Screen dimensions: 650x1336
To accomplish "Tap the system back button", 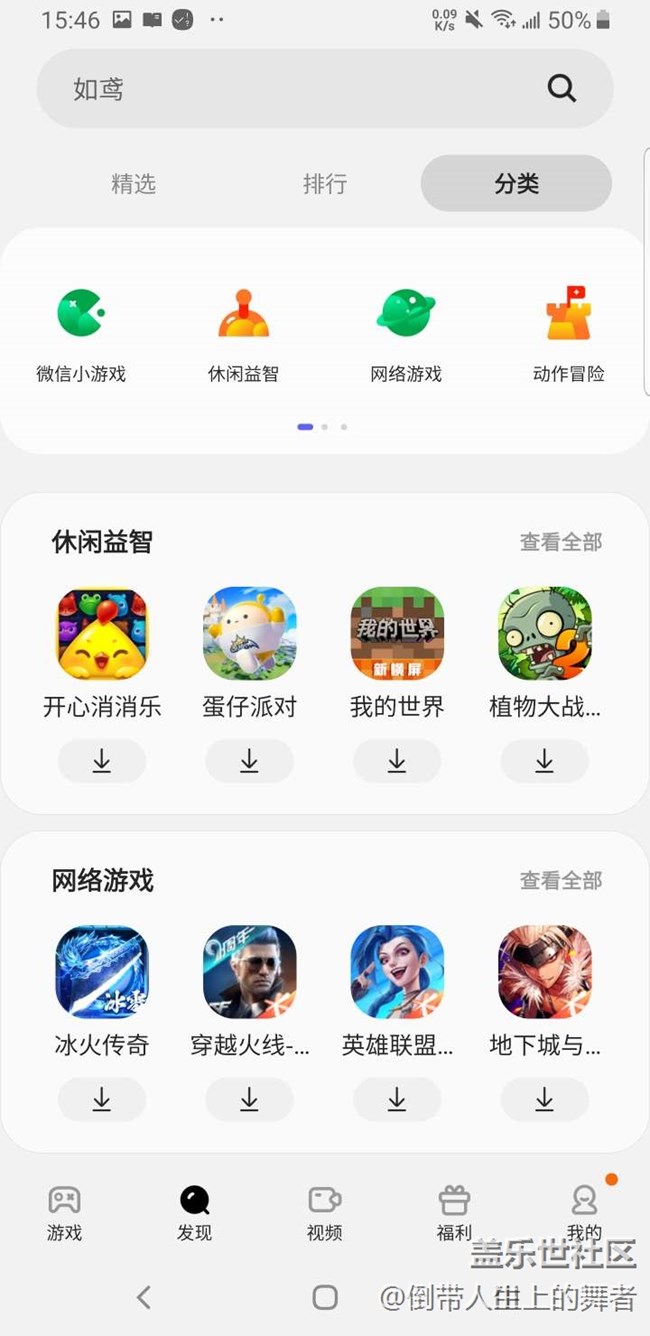I will point(144,1297).
